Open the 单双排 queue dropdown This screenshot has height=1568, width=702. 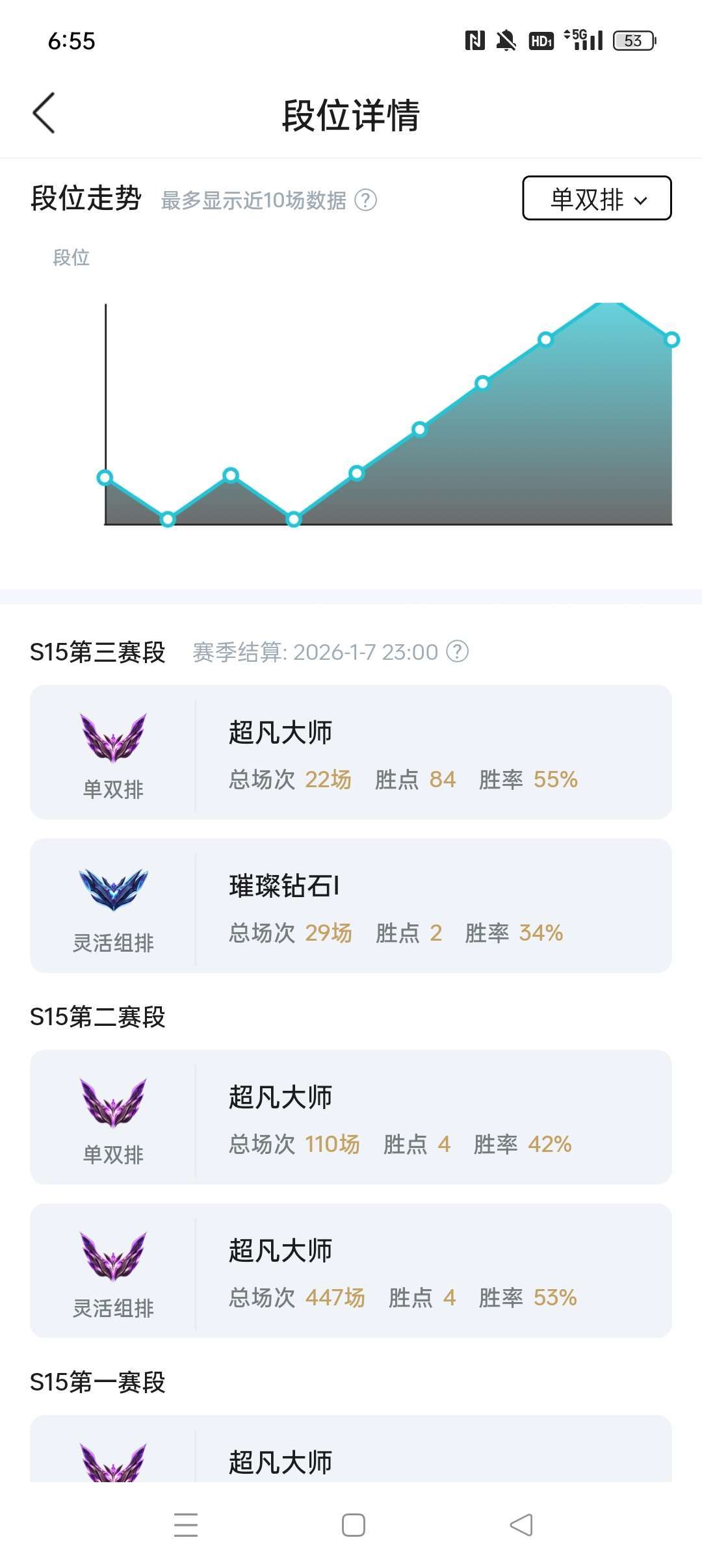pos(597,198)
